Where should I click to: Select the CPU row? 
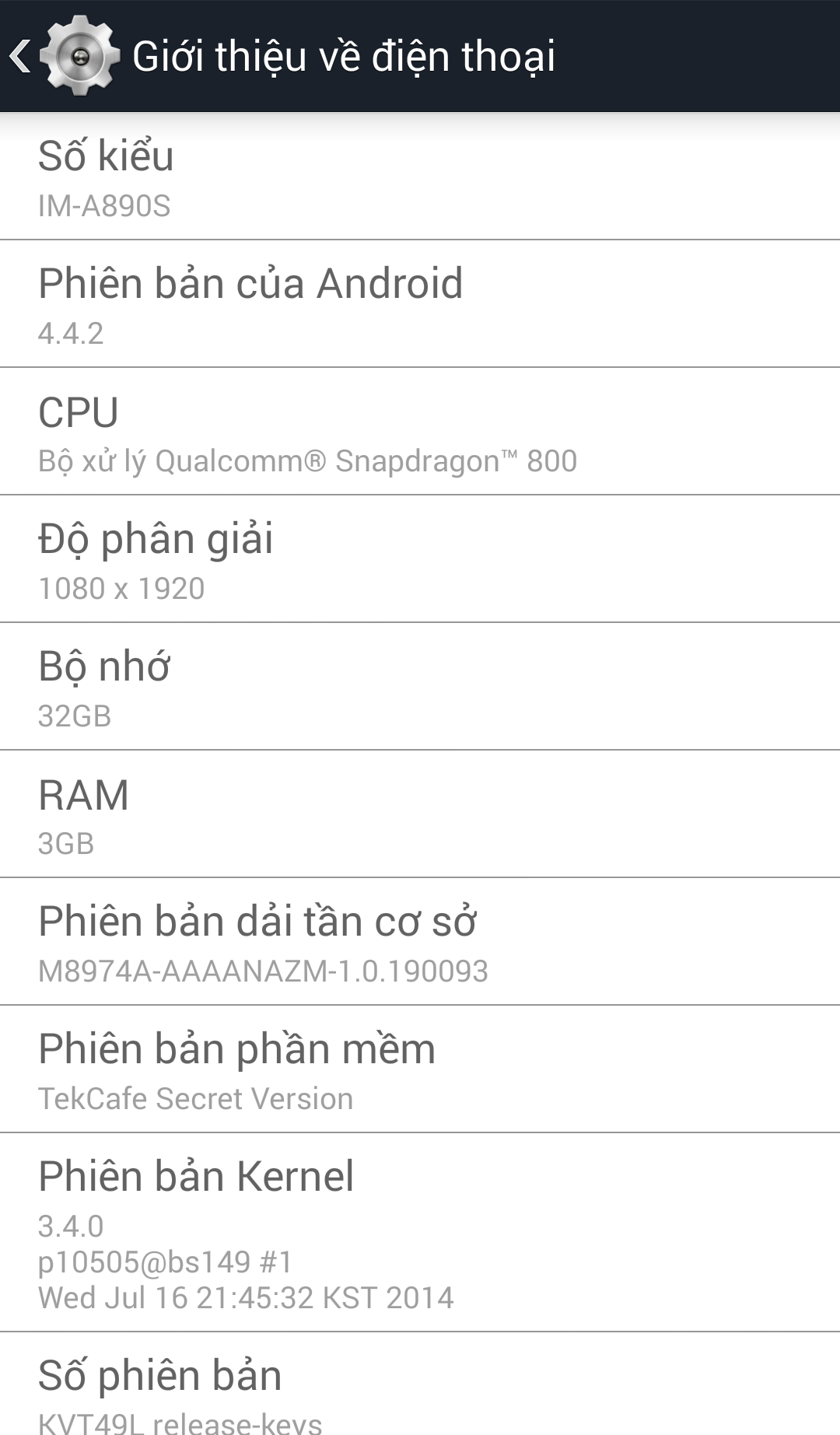pyautogui.click(x=420, y=432)
